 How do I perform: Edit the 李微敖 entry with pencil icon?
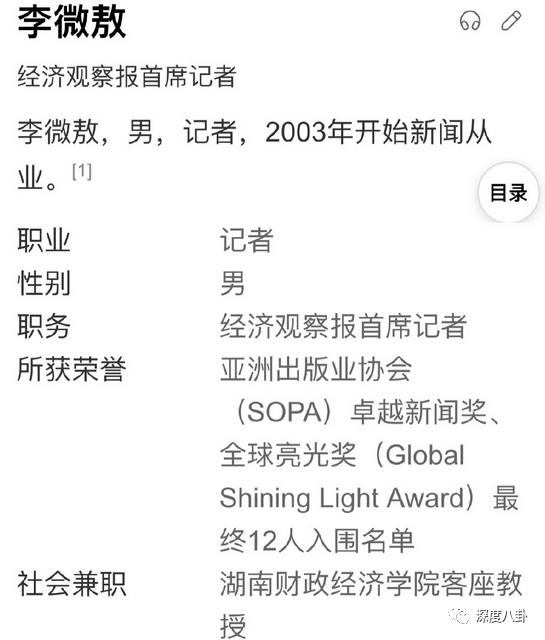(511, 20)
